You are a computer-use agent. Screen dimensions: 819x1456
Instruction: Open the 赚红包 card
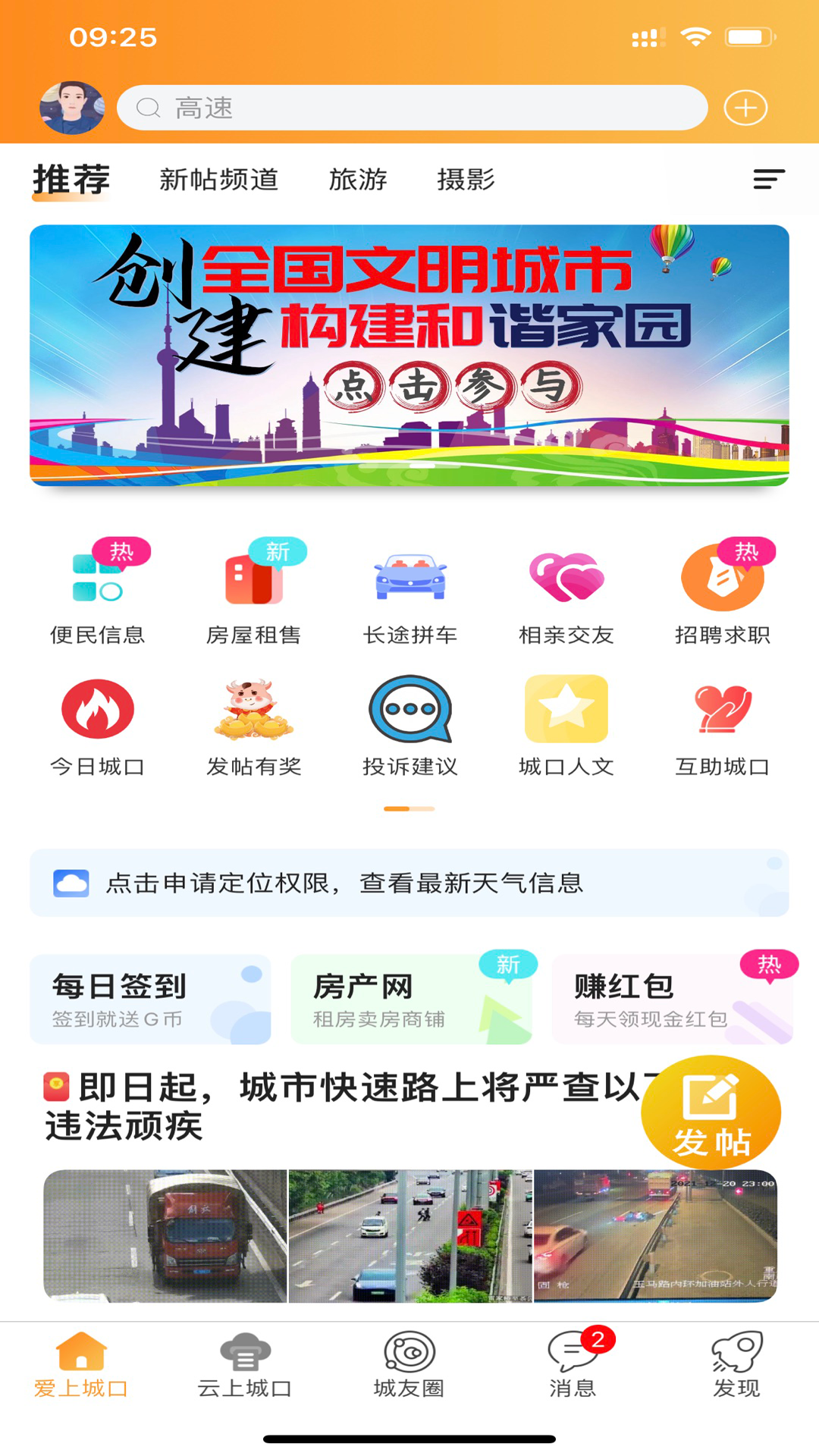coord(672,999)
